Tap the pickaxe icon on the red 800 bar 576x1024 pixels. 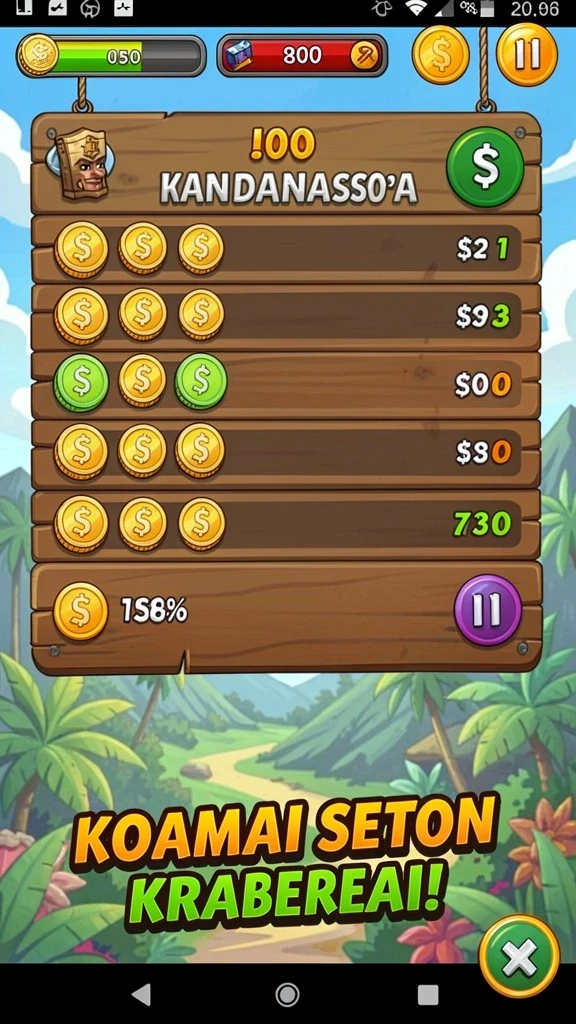pos(364,56)
